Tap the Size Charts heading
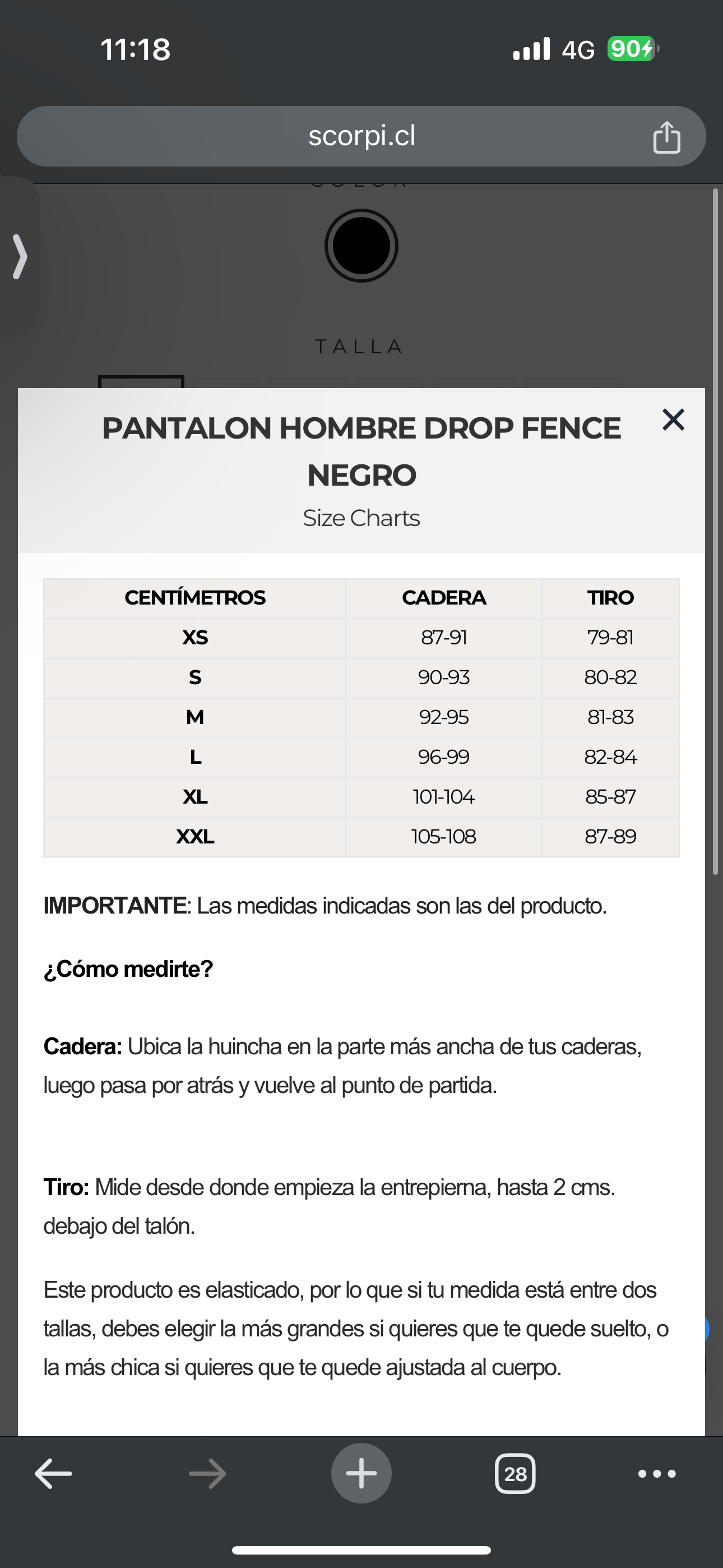The image size is (723, 1568). 361,518
